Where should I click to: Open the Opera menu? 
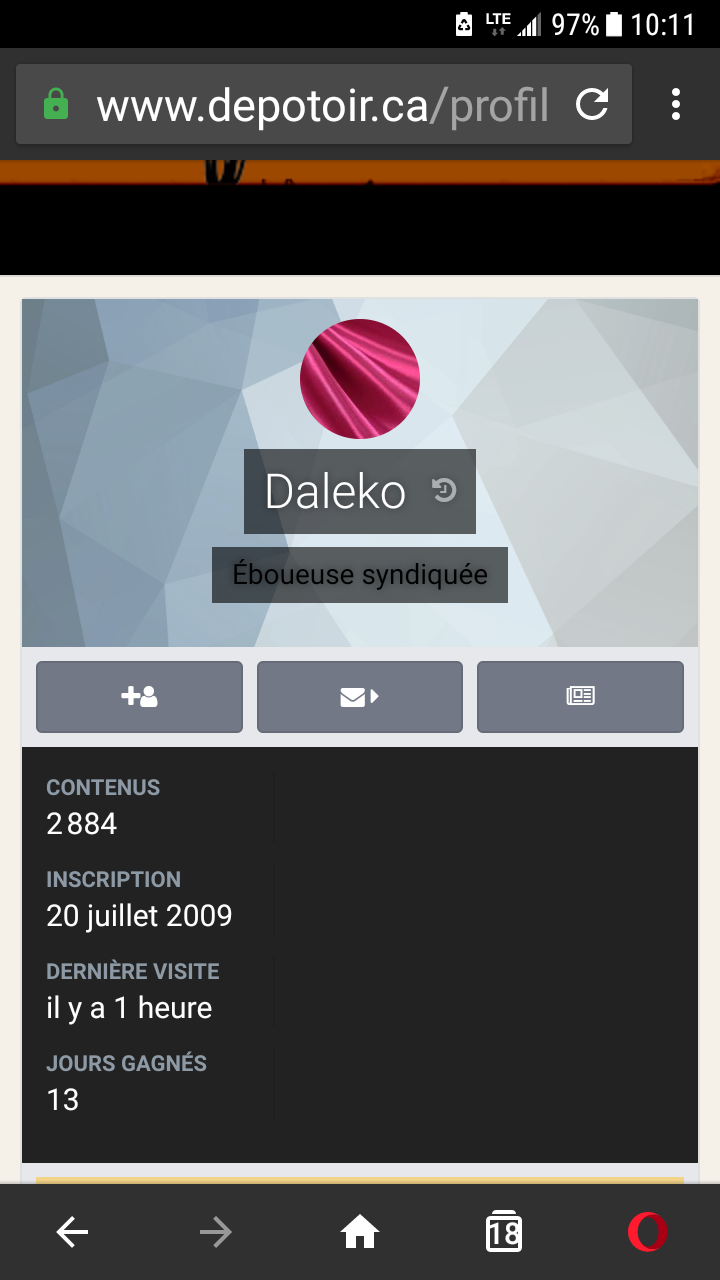(647, 1232)
